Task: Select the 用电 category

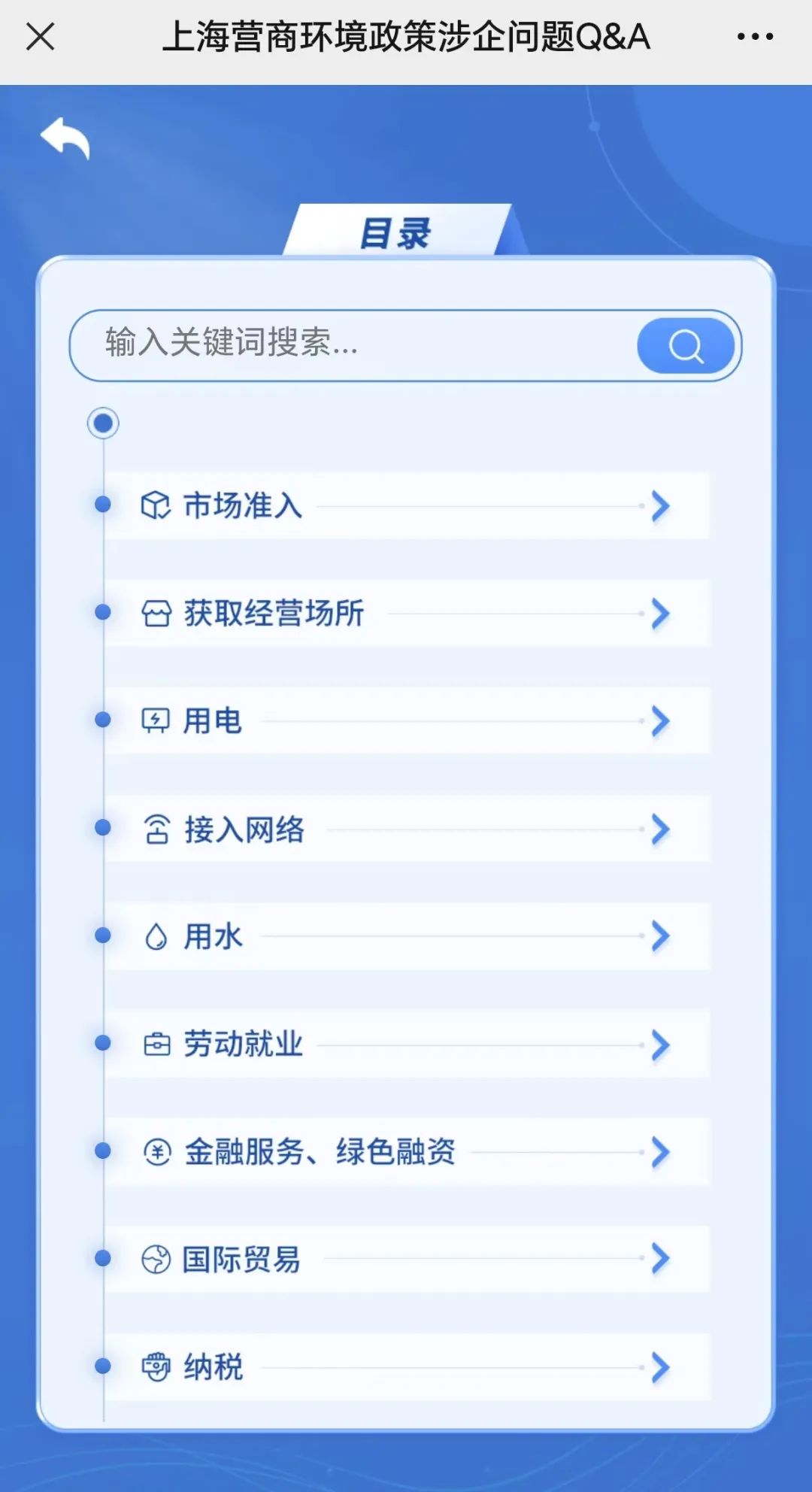Action: tap(406, 721)
